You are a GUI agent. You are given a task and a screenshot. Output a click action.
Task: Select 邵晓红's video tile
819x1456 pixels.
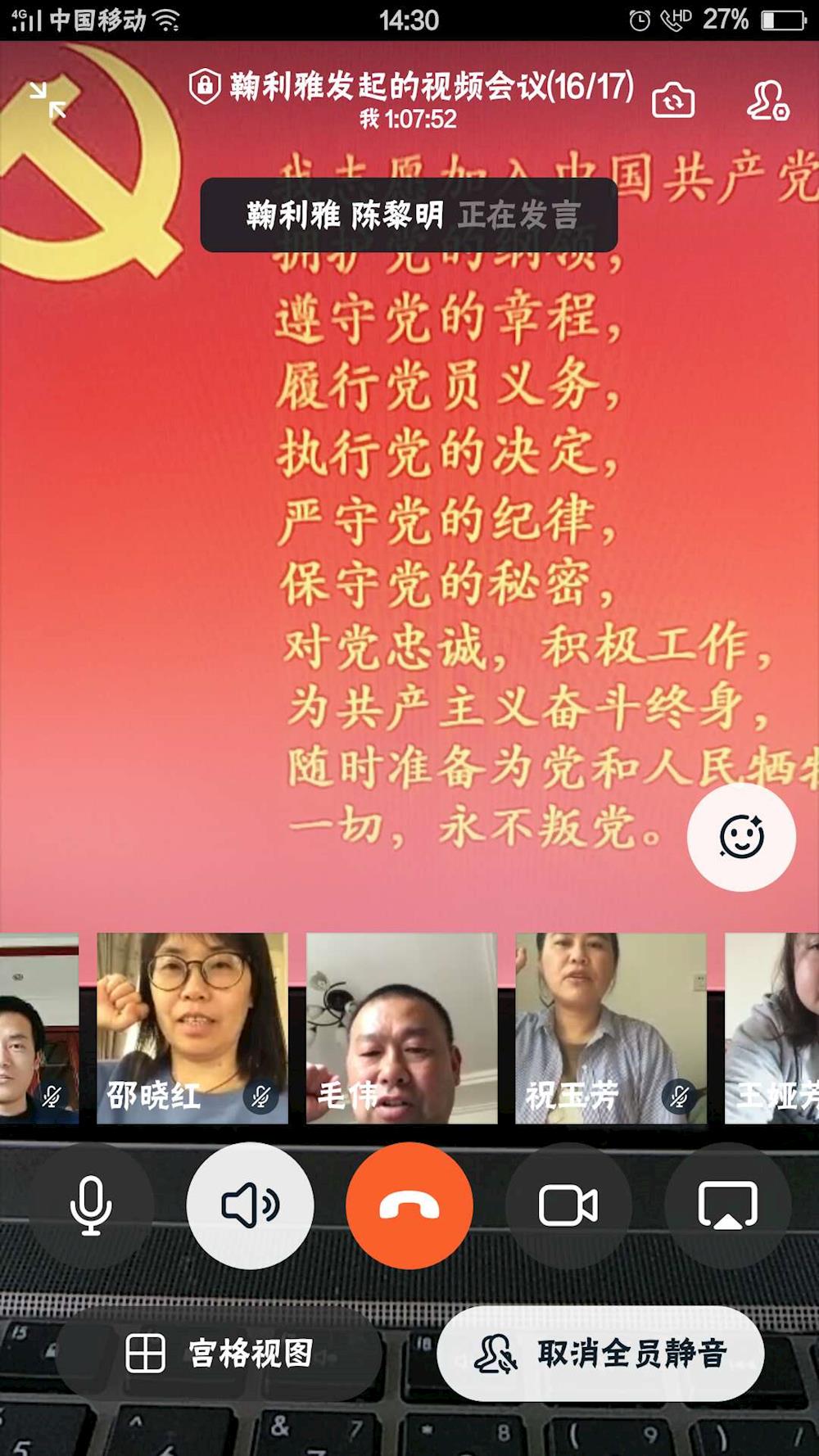coord(192,1029)
